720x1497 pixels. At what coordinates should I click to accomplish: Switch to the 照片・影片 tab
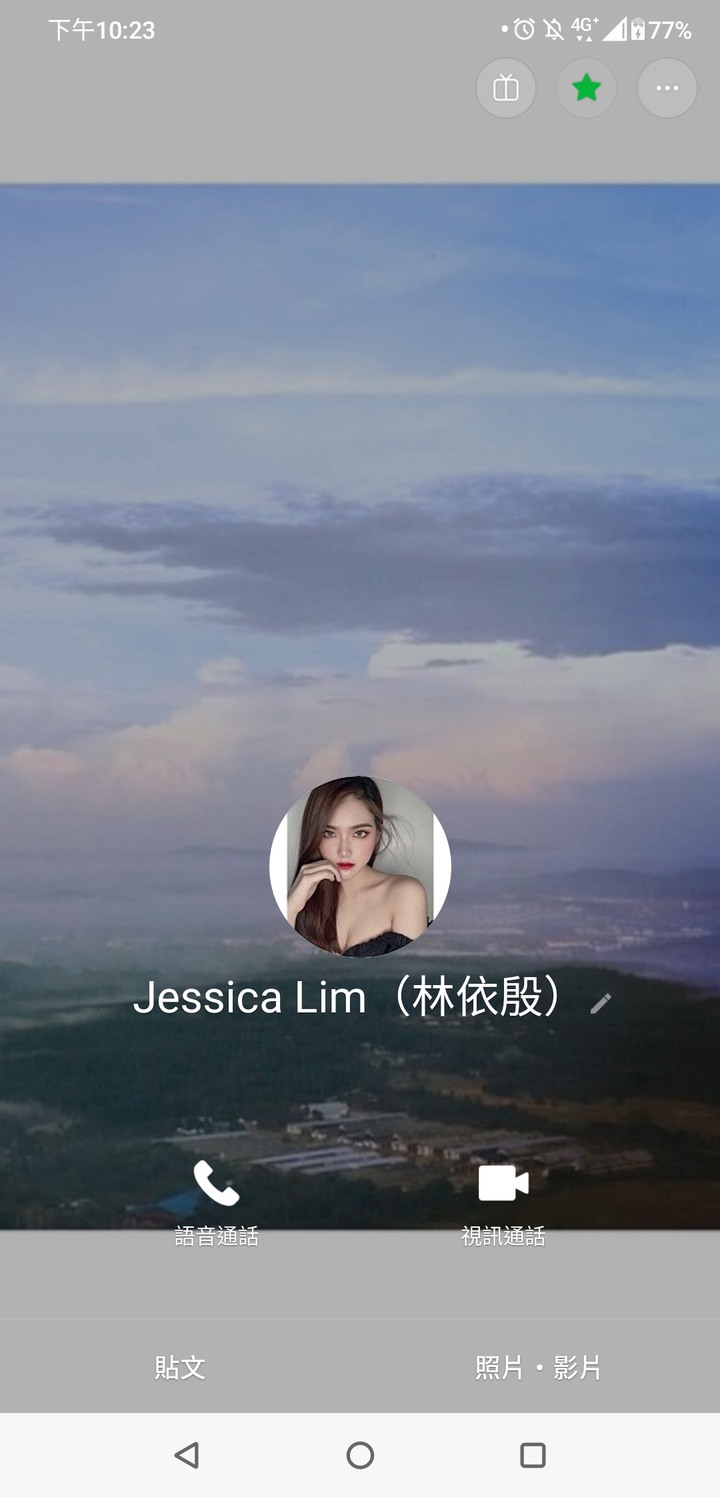click(x=538, y=1367)
